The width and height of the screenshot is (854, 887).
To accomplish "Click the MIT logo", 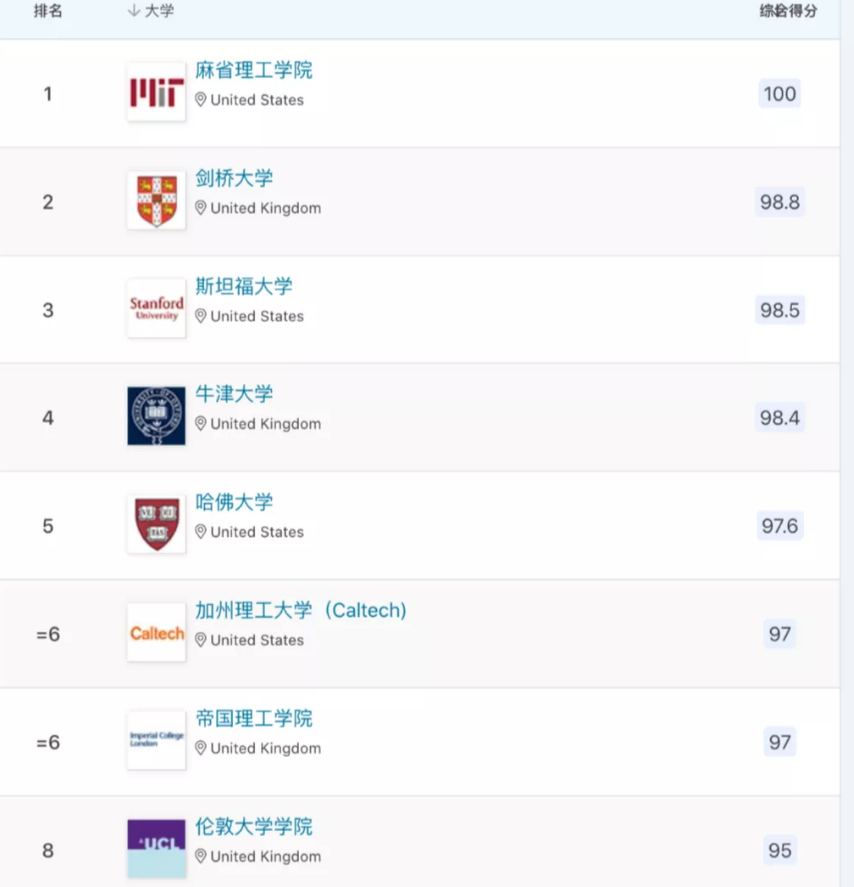I will 156,92.
